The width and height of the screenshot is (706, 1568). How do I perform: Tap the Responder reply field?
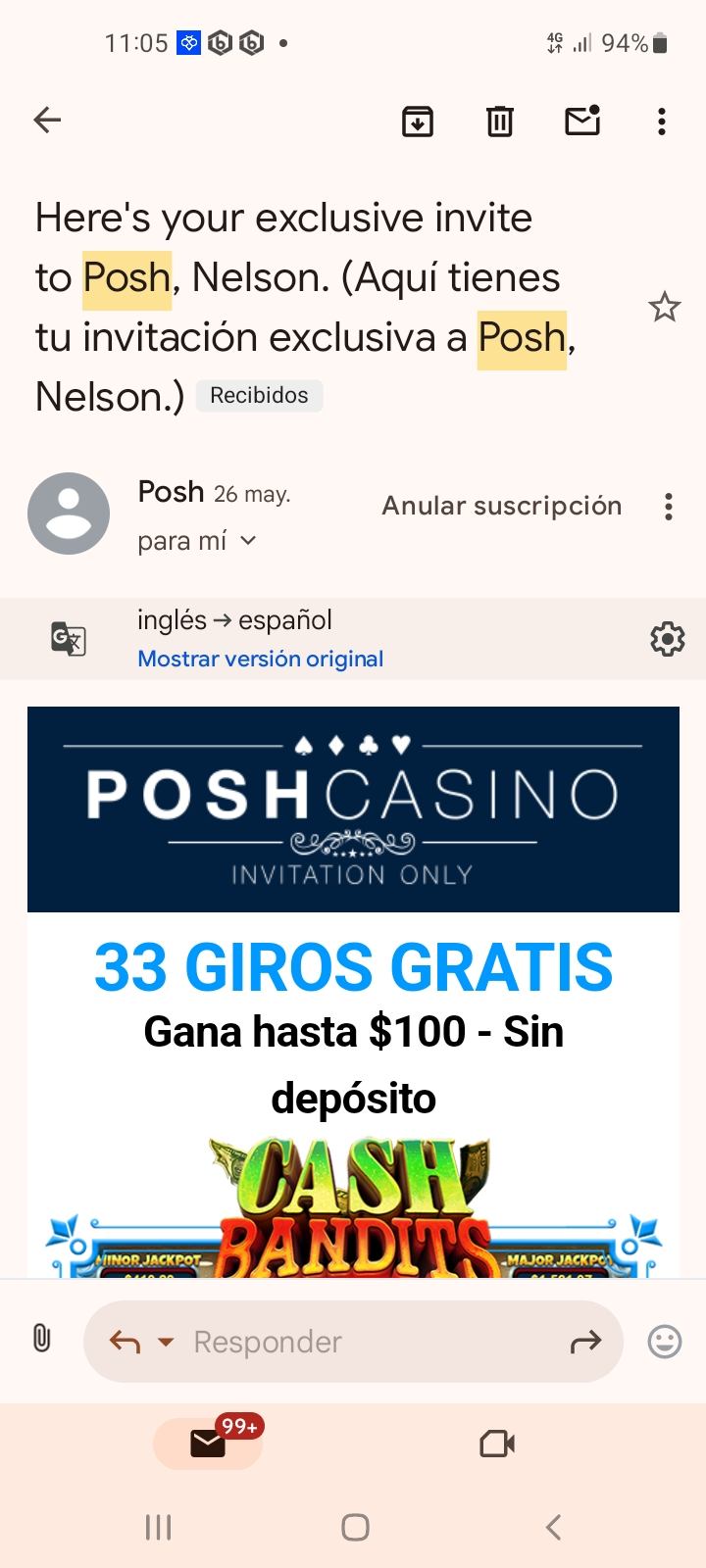(x=373, y=1342)
